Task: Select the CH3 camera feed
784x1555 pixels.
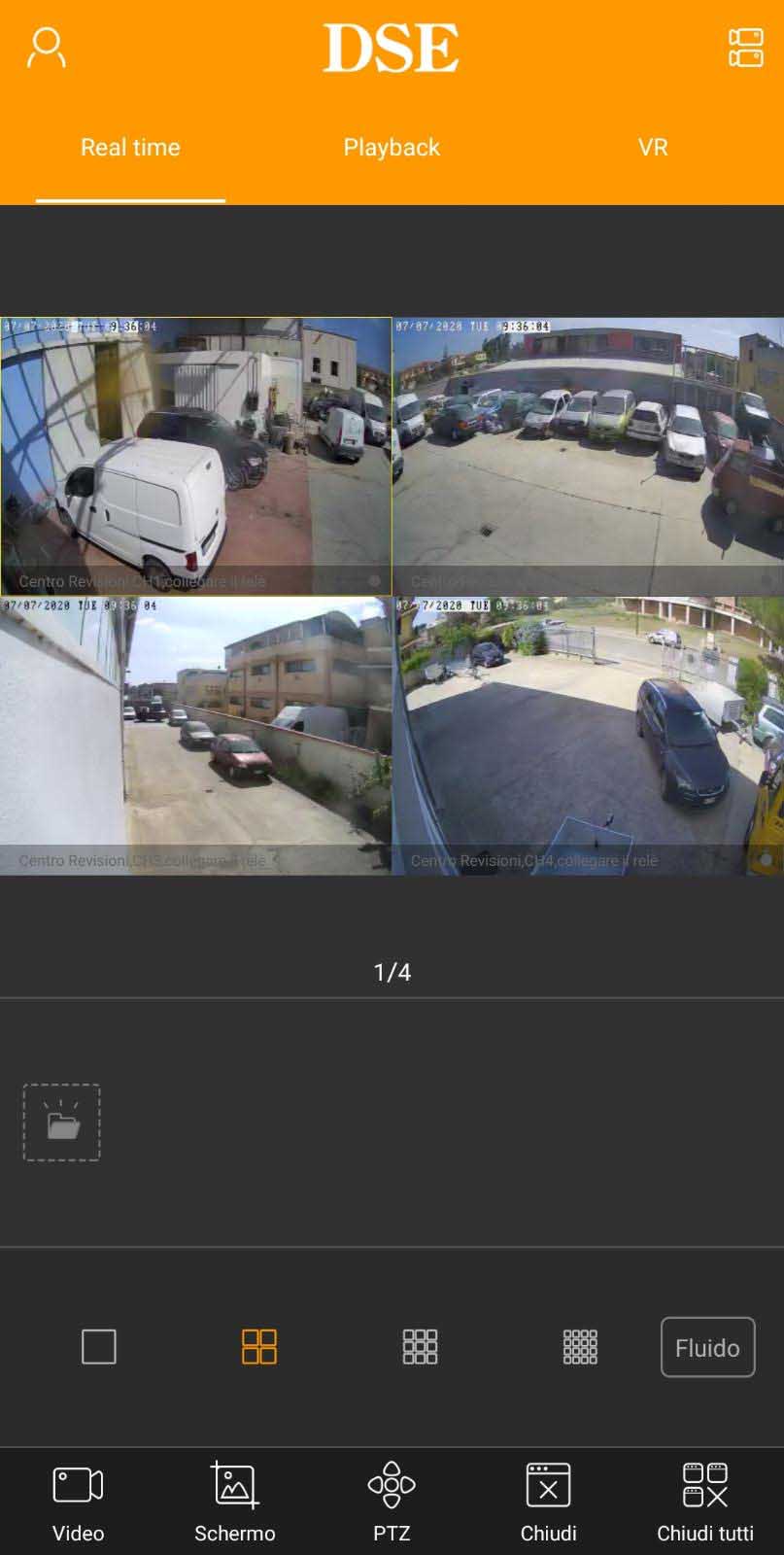Action: tap(195, 736)
